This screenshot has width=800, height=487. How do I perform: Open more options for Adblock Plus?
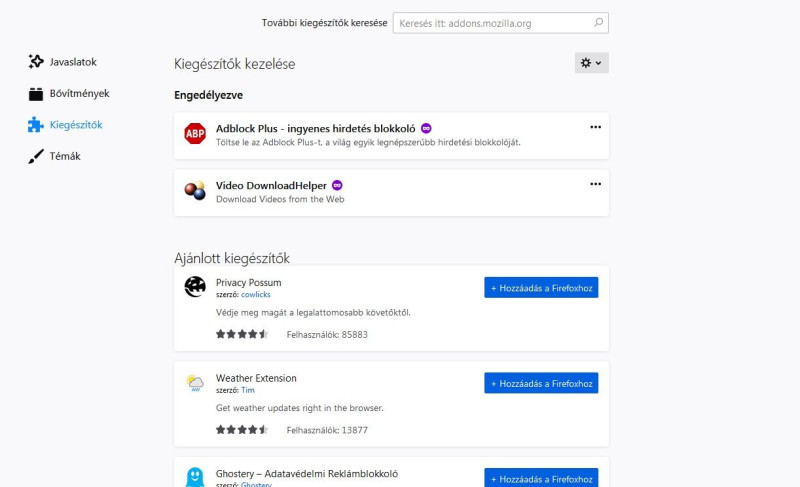595,127
